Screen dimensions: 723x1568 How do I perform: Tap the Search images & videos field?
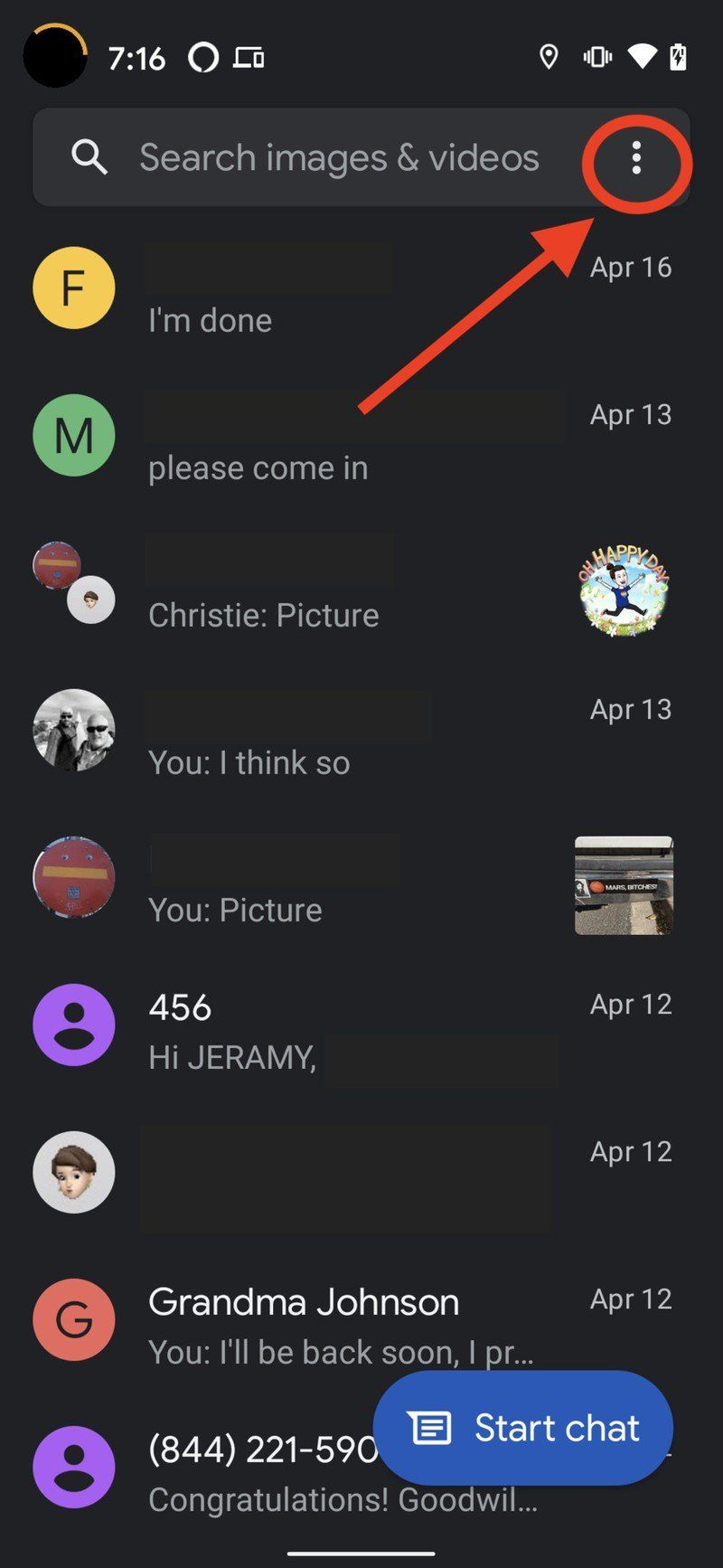click(339, 158)
